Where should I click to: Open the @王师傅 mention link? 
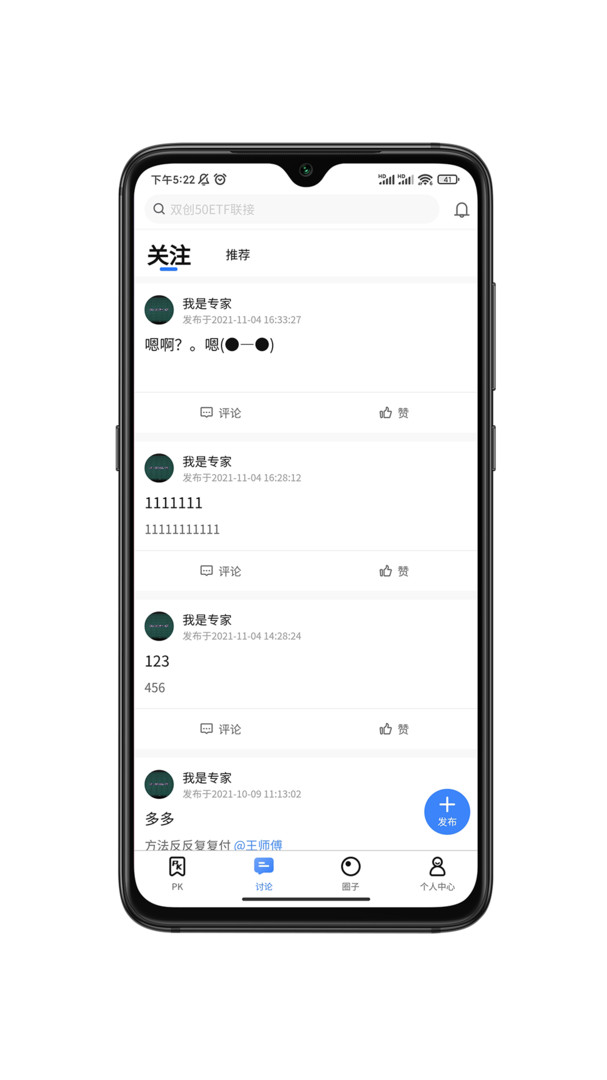click(258, 845)
